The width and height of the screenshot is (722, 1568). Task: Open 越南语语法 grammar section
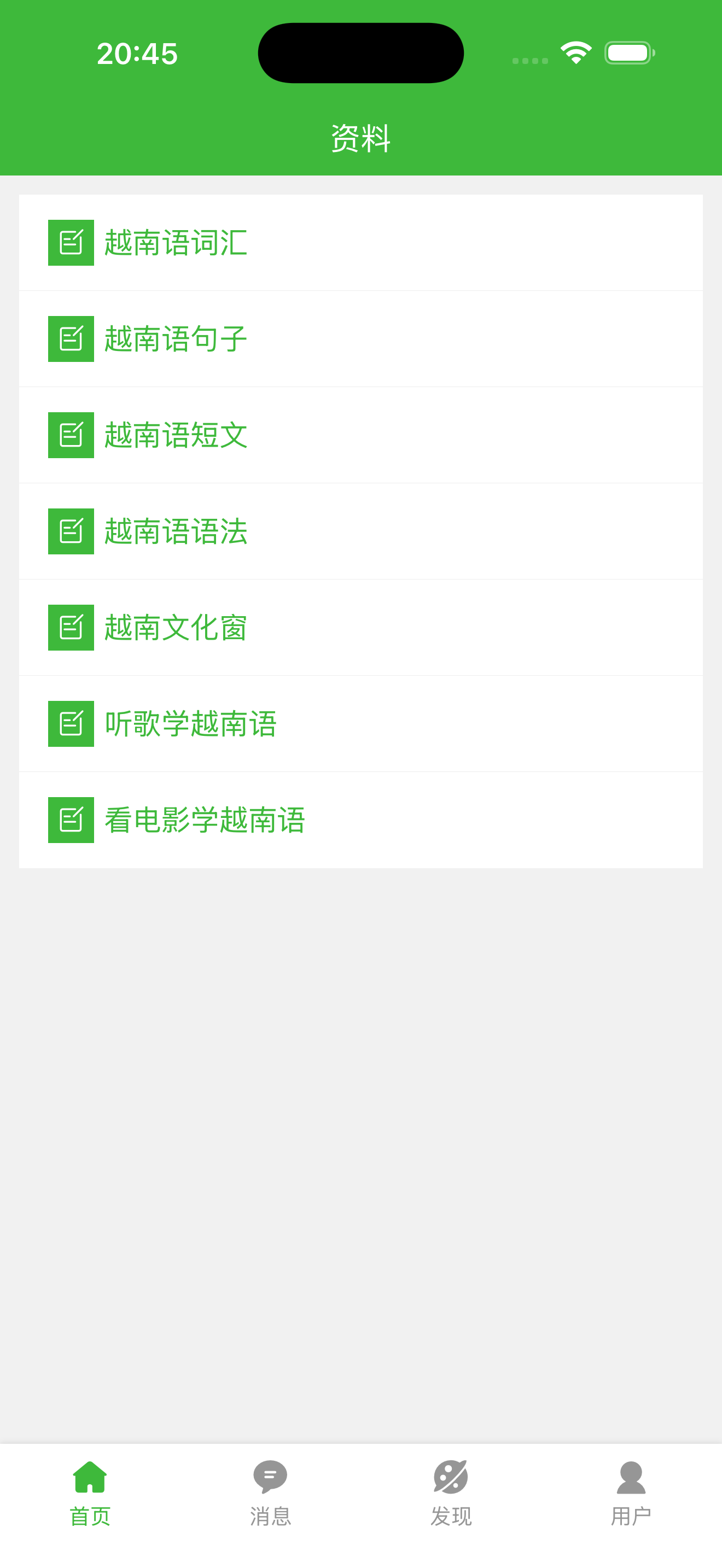click(361, 531)
